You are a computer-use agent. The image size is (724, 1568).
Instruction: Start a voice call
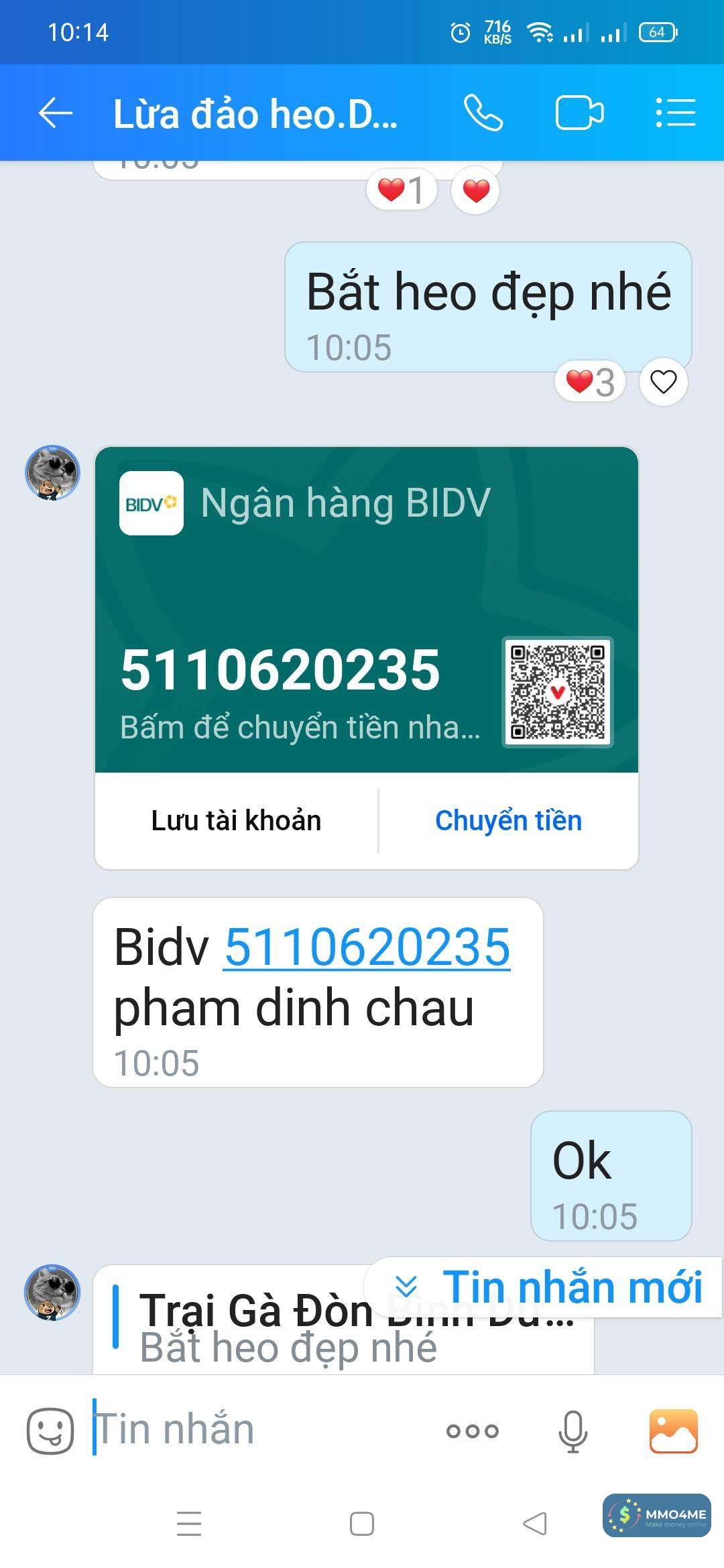483,113
